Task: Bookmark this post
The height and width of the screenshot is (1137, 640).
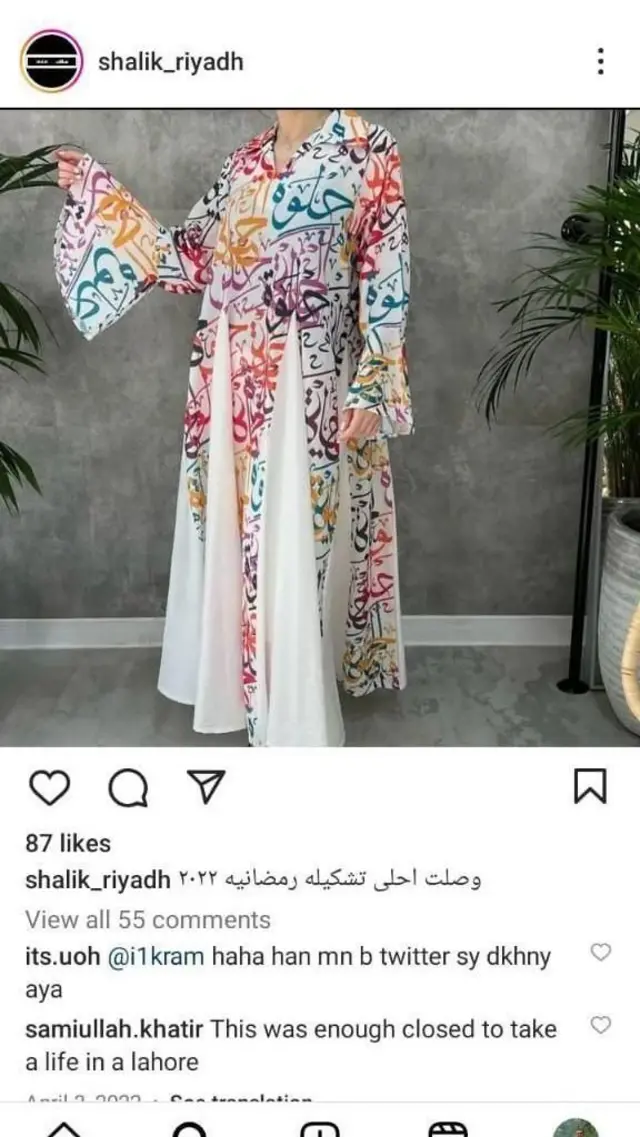Action: click(590, 787)
